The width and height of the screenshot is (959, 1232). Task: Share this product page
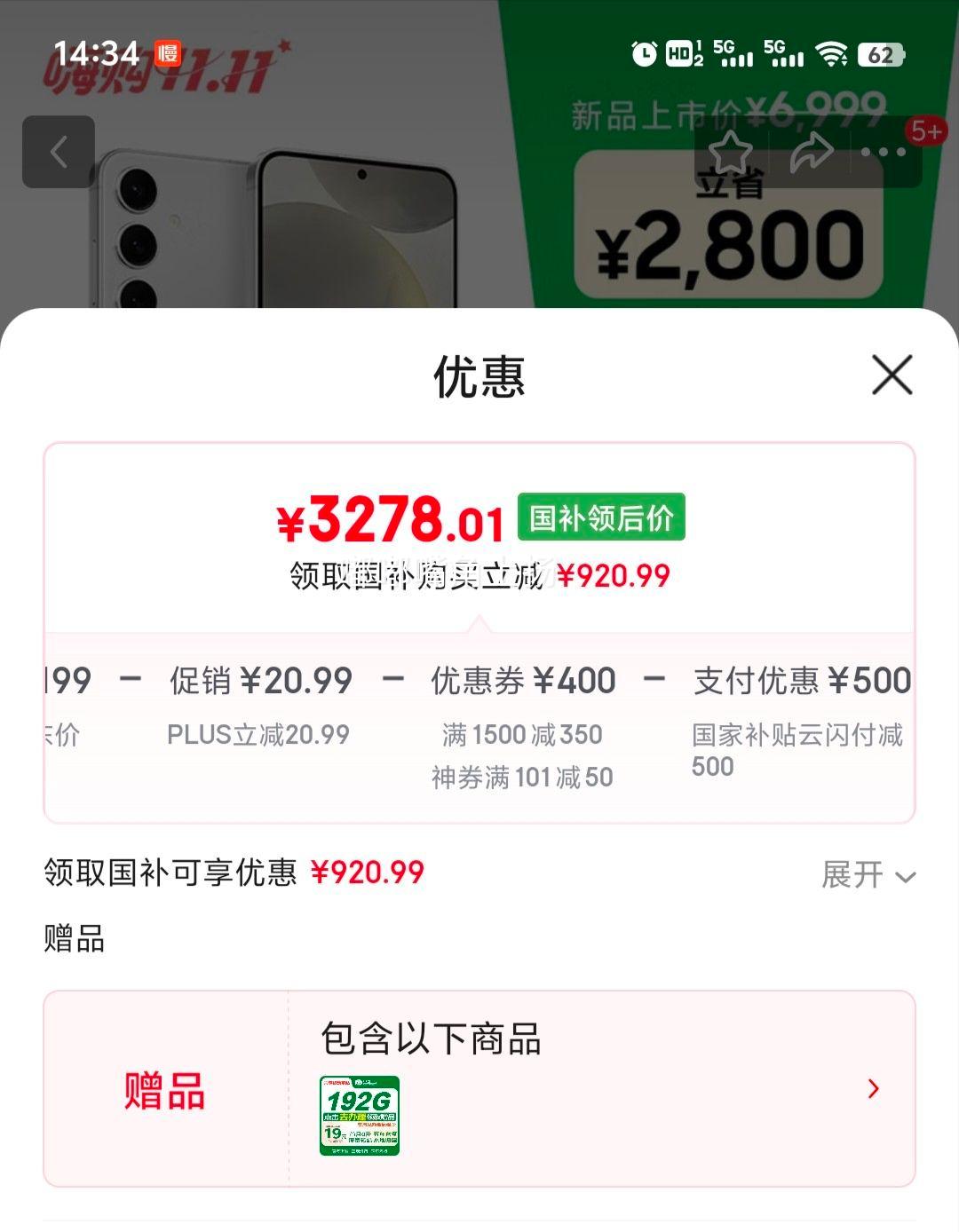tap(811, 153)
